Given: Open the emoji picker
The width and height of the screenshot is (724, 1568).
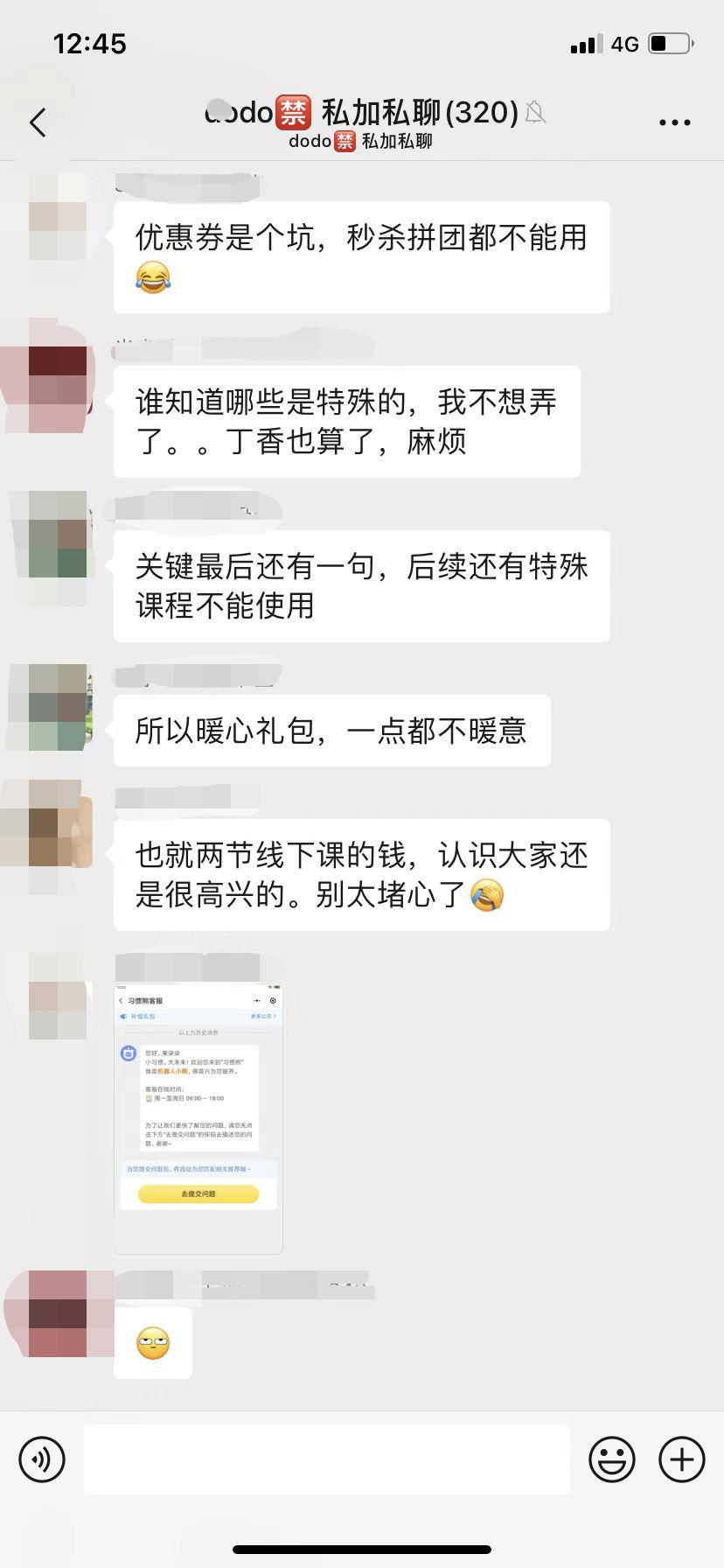Looking at the screenshot, I should click(x=611, y=1459).
